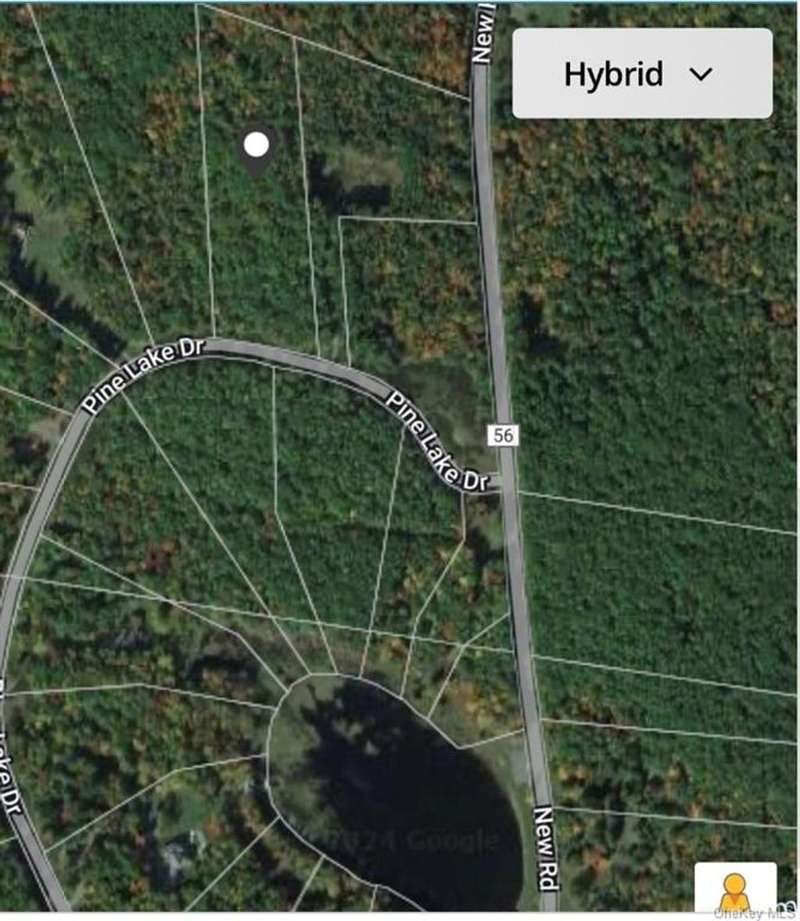The image size is (800, 921).
Task: Select the white location marker pin
Action: pyautogui.click(x=257, y=147)
